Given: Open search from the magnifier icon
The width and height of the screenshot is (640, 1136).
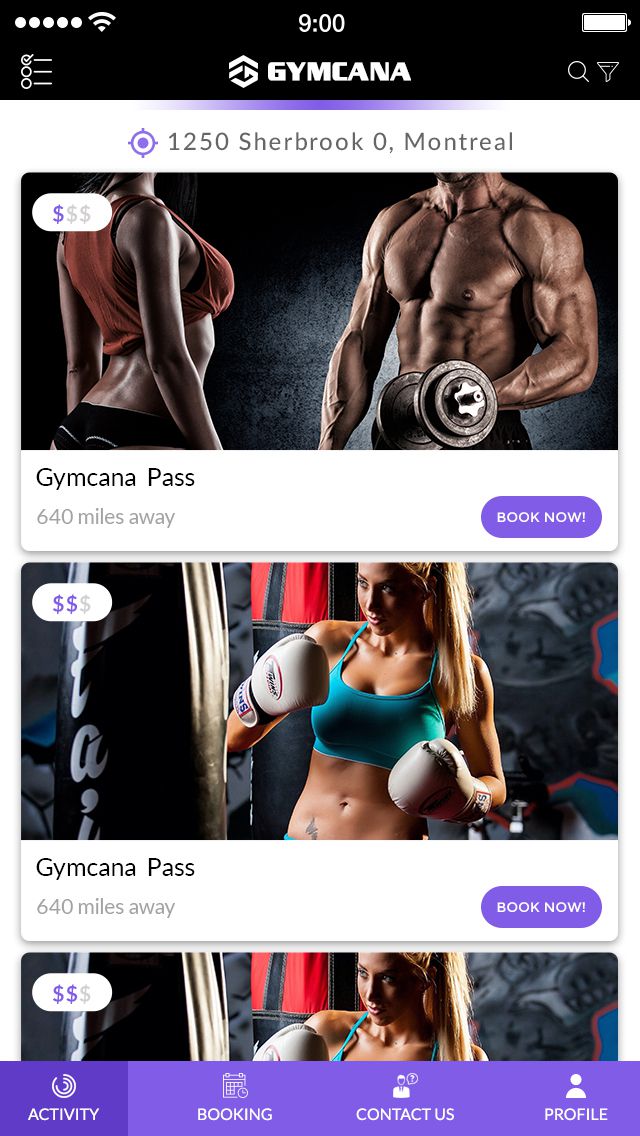Looking at the screenshot, I should click(x=578, y=72).
